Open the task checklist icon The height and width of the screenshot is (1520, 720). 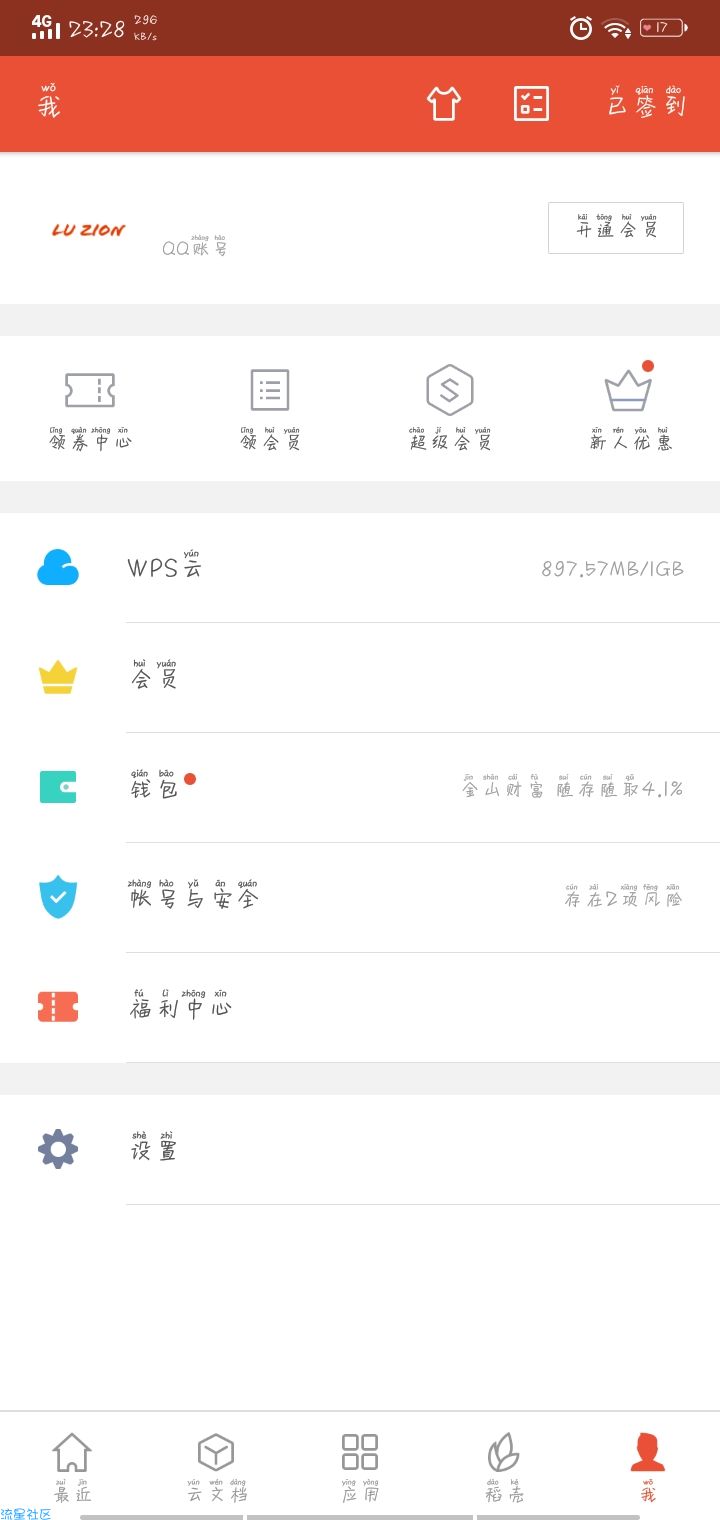click(532, 104)
